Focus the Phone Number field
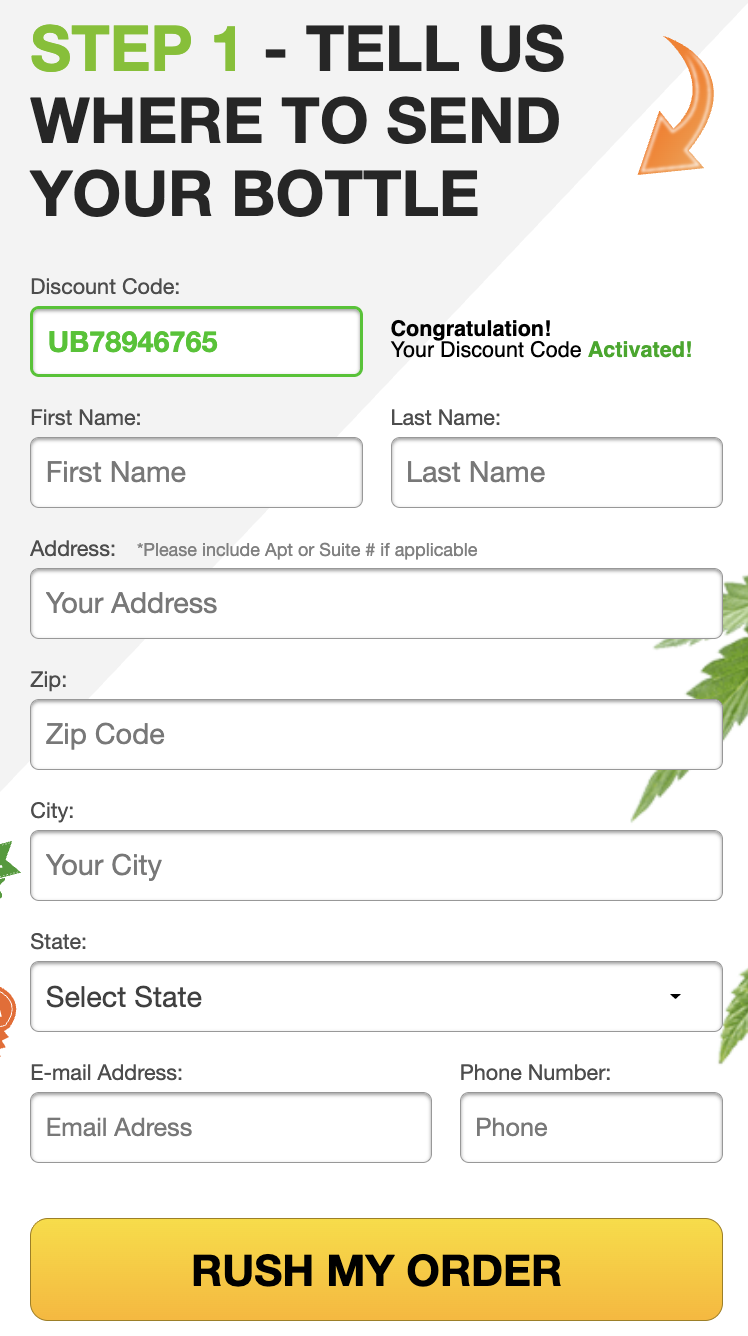 591,1127
